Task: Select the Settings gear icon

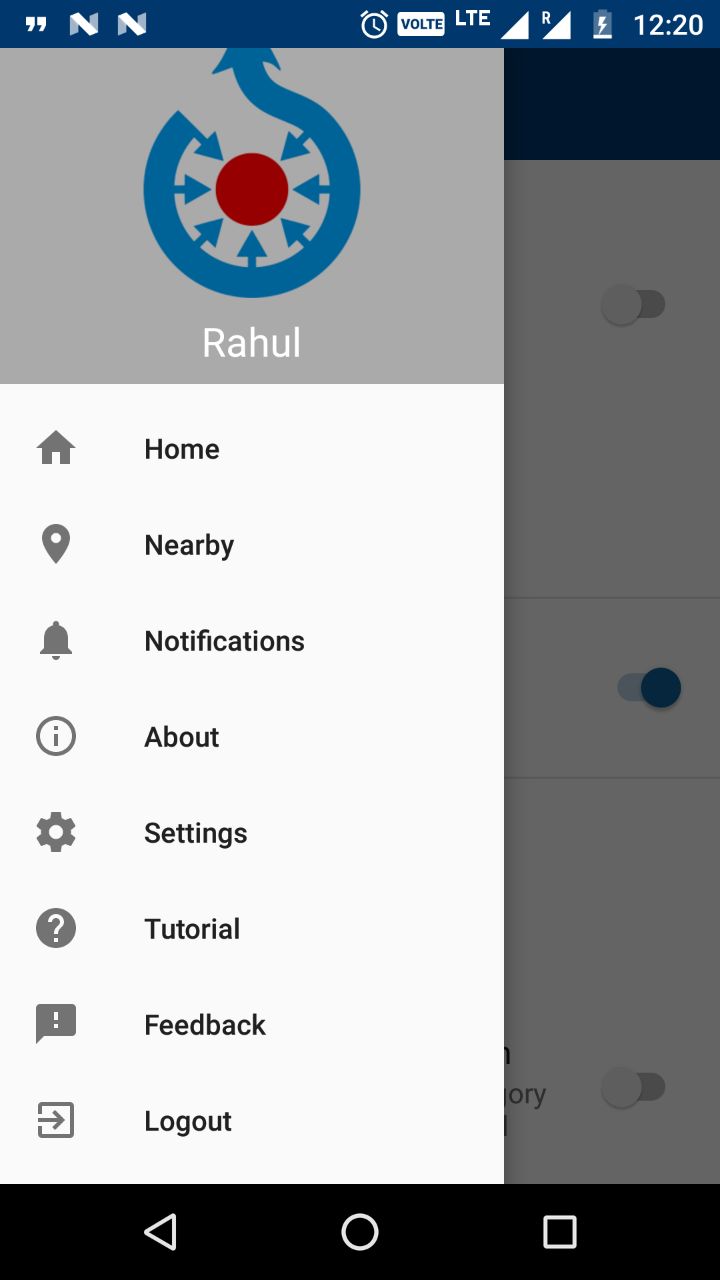Action: pos(55,832)
